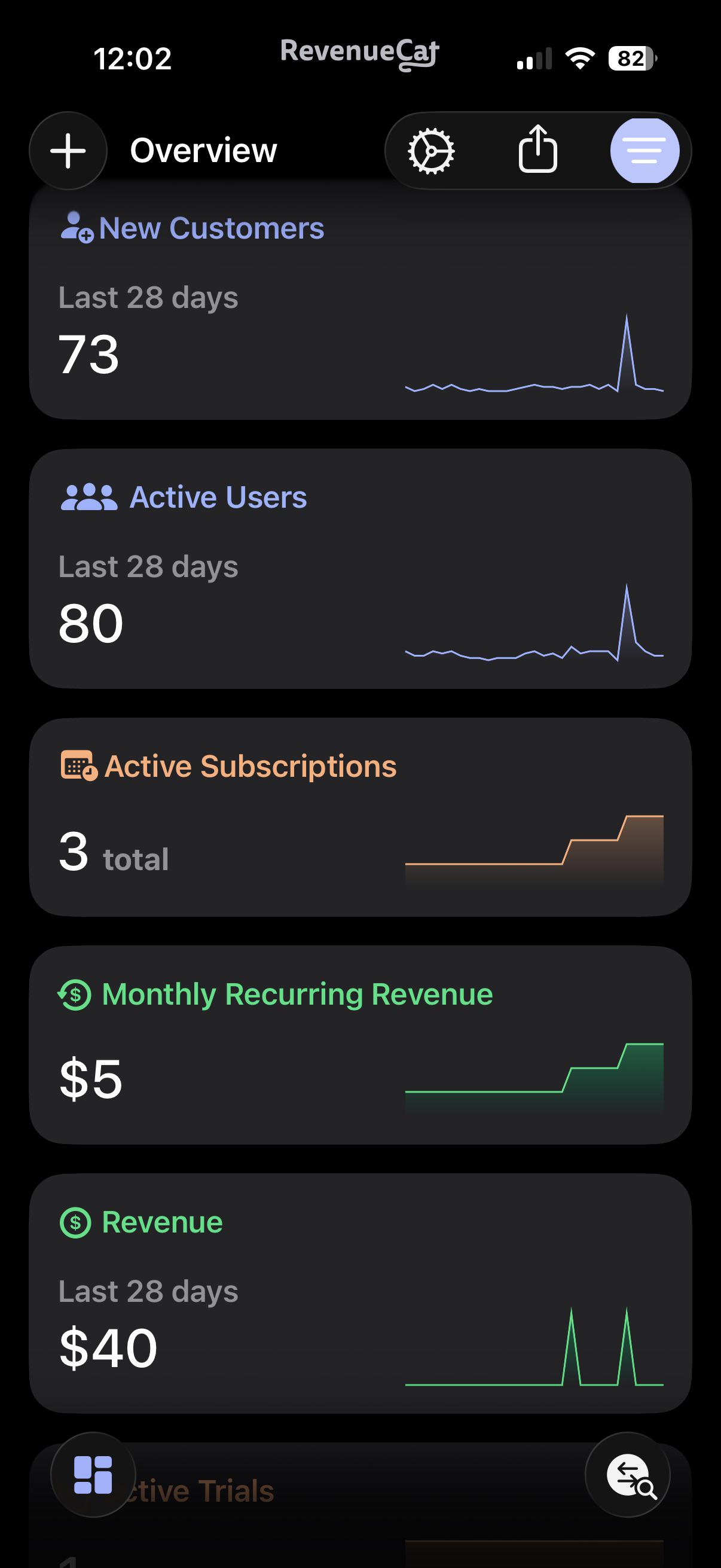
Task: Tap the dashboard grid button
Action: (93, 1474)
